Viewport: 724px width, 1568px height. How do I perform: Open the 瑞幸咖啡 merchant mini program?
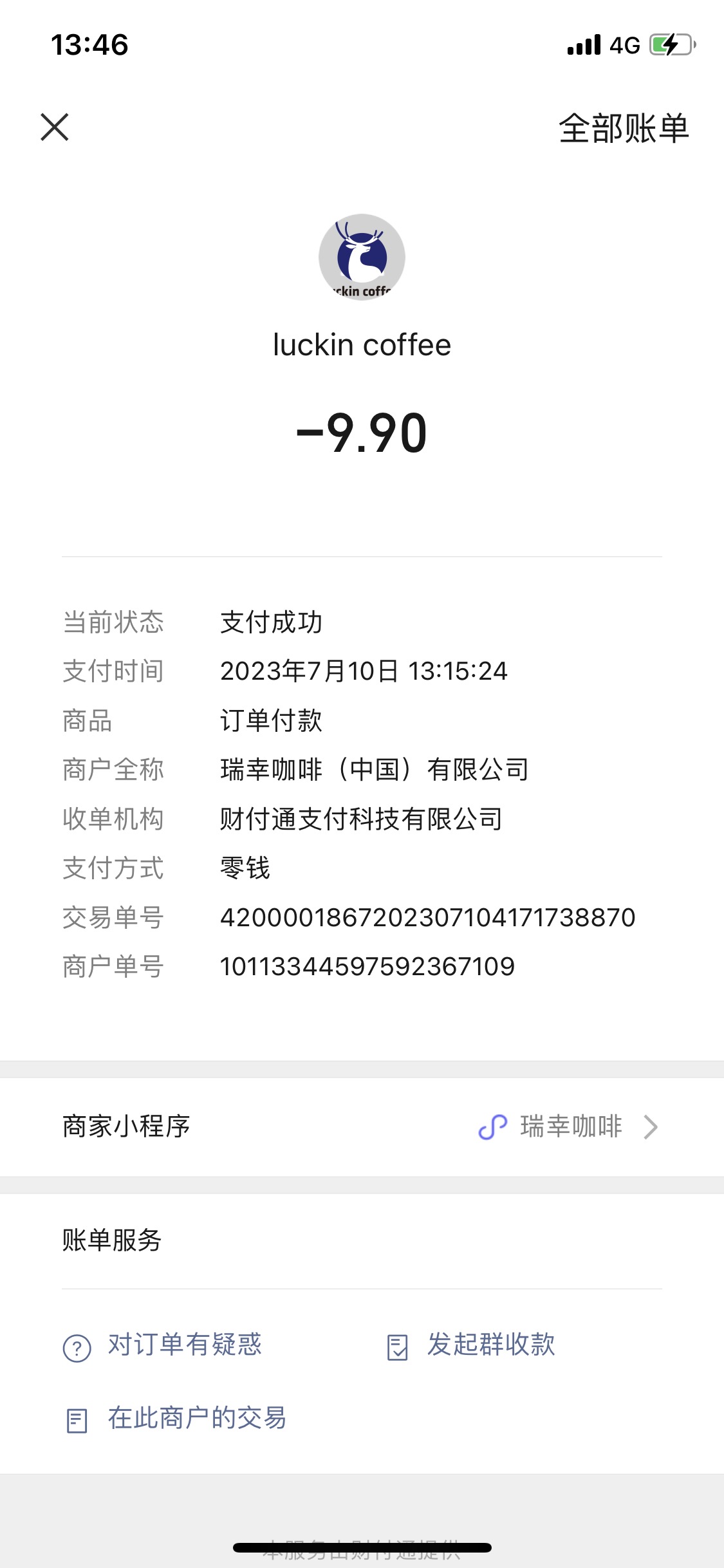(x=362, y=1126)
